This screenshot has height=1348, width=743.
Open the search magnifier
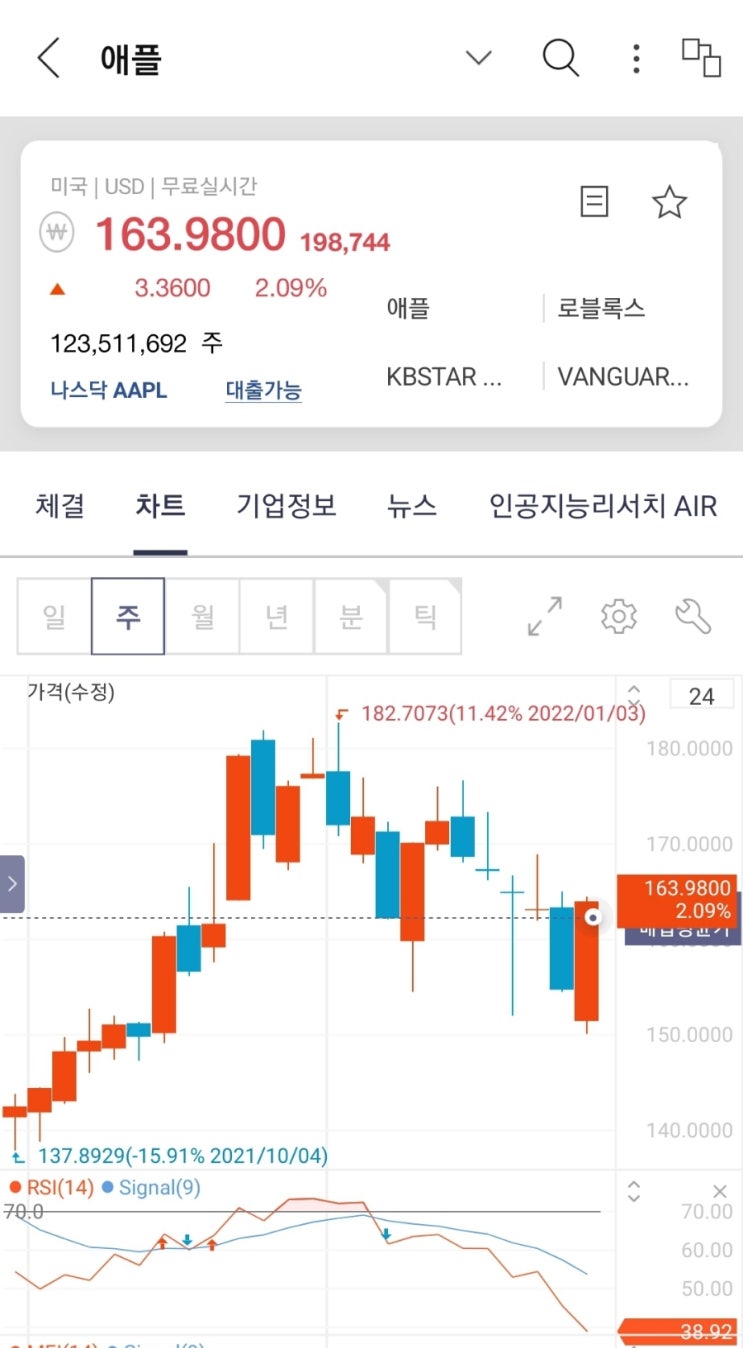pos(560,58)
